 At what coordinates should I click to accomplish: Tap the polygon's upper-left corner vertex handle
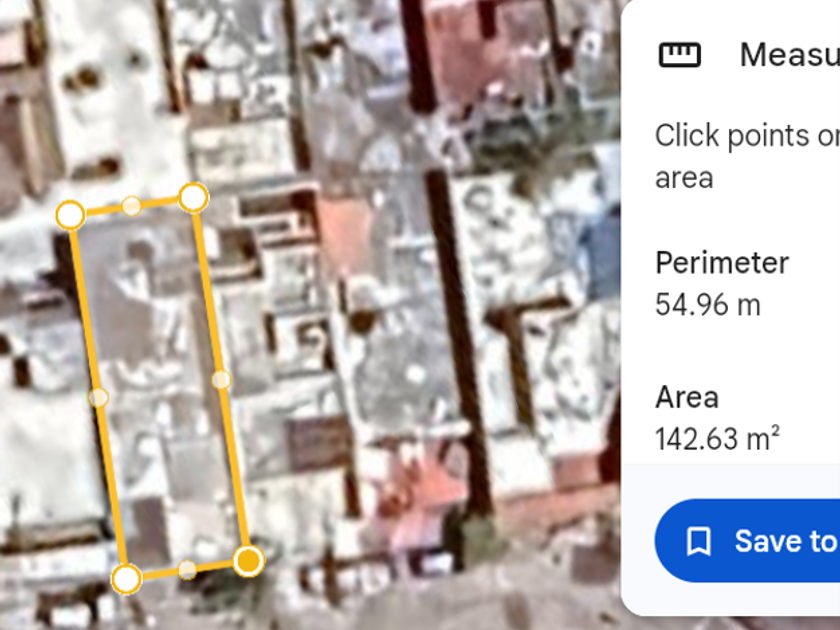tap(70, 215)
